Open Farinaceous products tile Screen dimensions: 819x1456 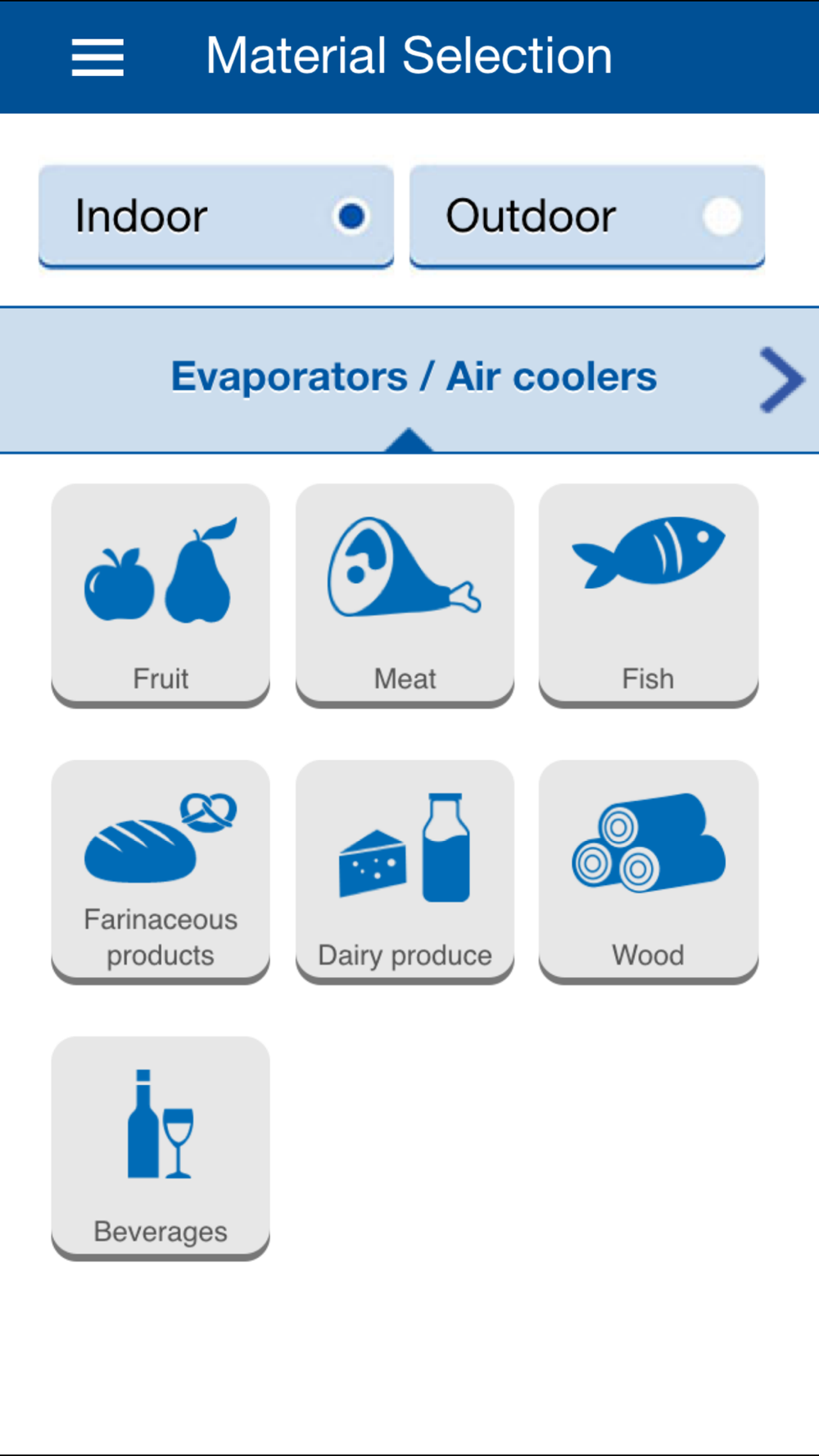pyautogui.click(x=161, y=871)
